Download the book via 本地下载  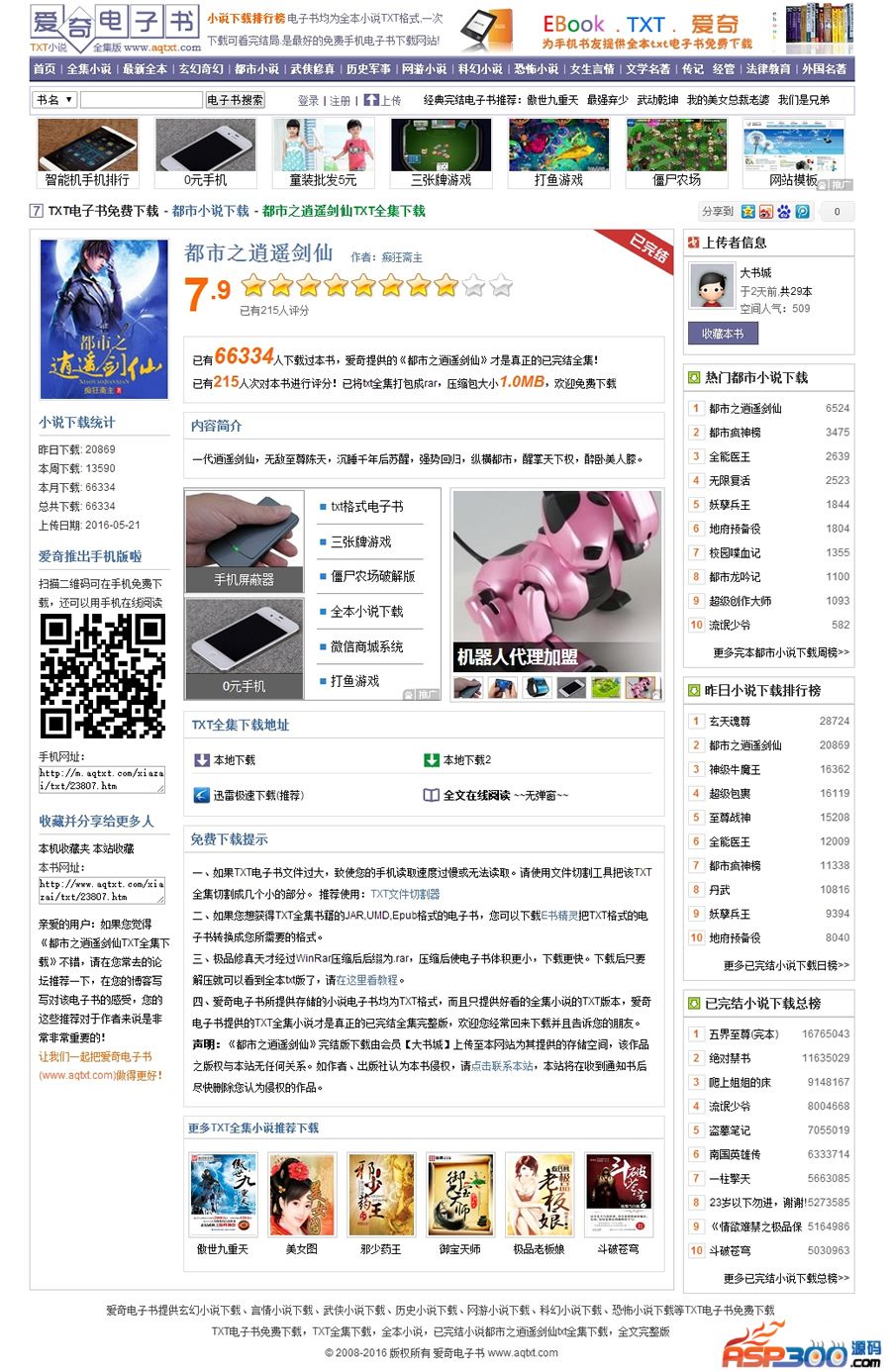[x=234, y=760]
